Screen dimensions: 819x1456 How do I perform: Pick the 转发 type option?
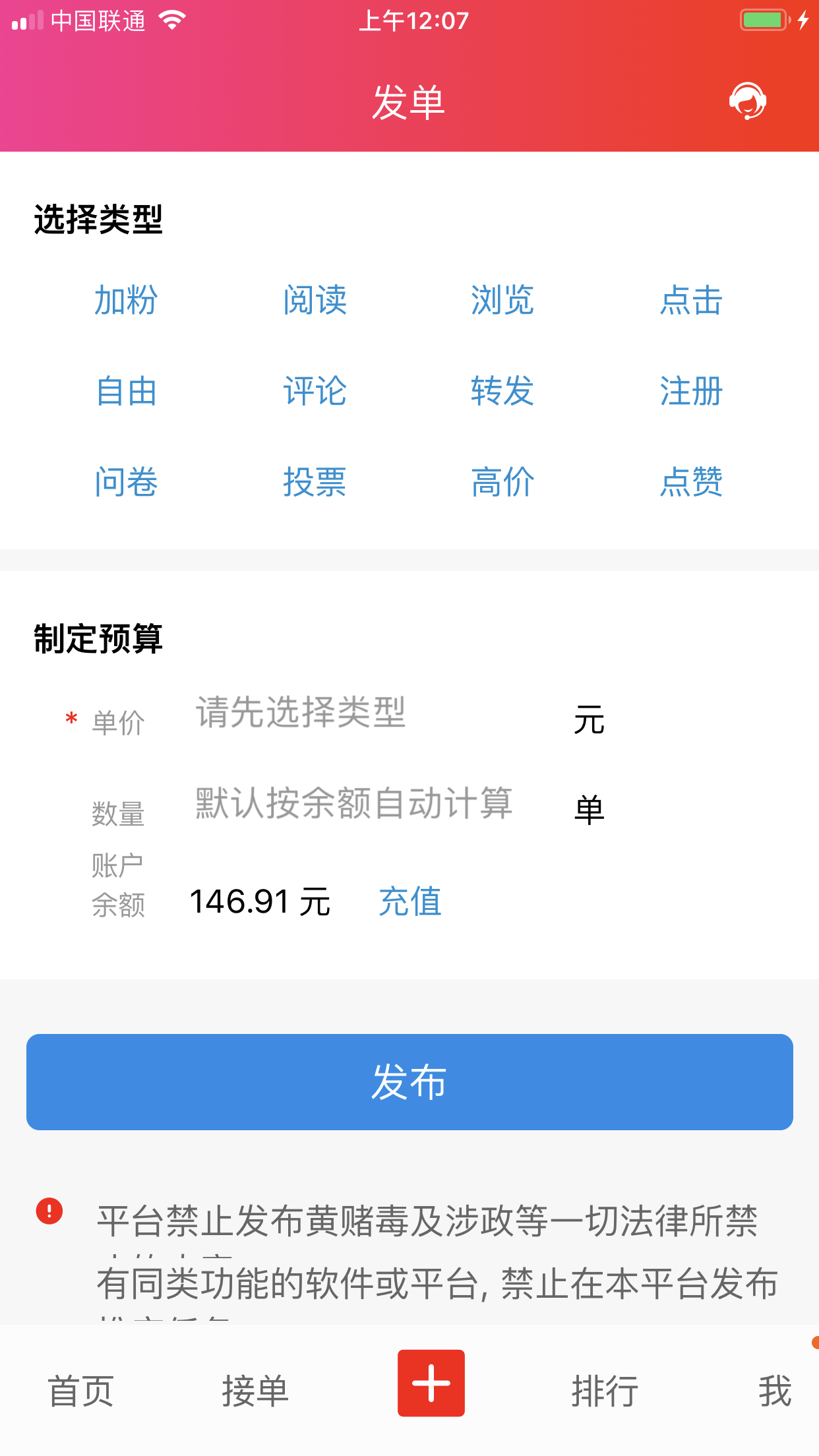(x=502, y=392)
